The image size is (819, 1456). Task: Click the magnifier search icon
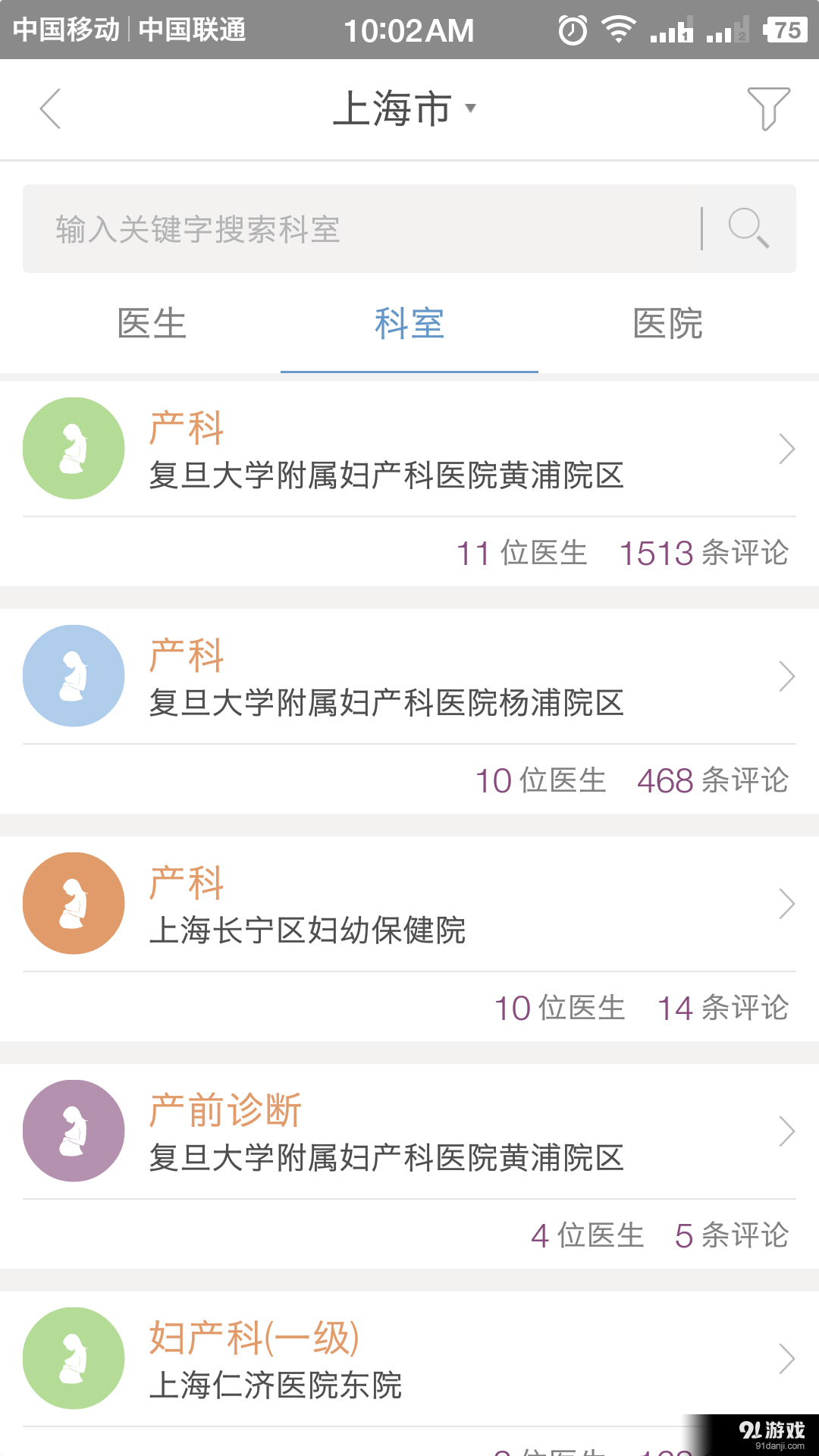pyautogui.click(x=748, y=227)
